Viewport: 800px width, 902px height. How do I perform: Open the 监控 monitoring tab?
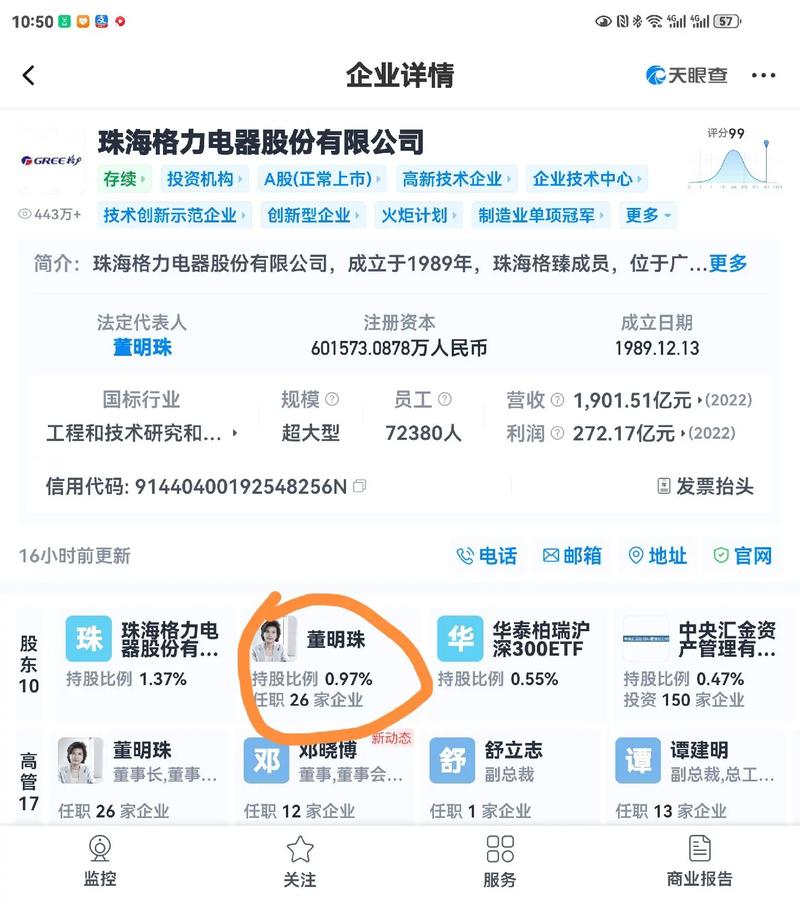tap(100, 861)
